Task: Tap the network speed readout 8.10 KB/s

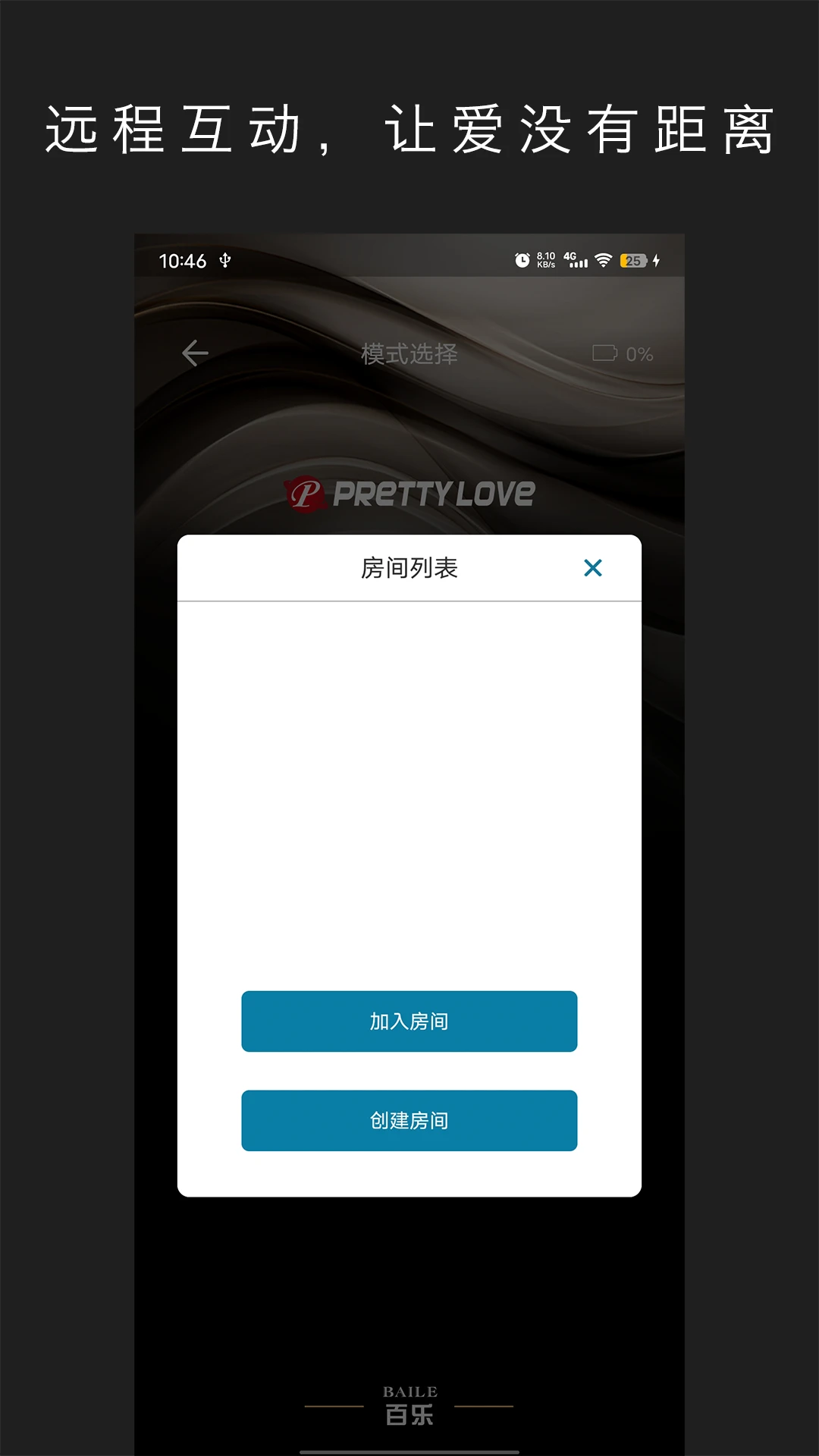Action: click(x=545, y=259)
